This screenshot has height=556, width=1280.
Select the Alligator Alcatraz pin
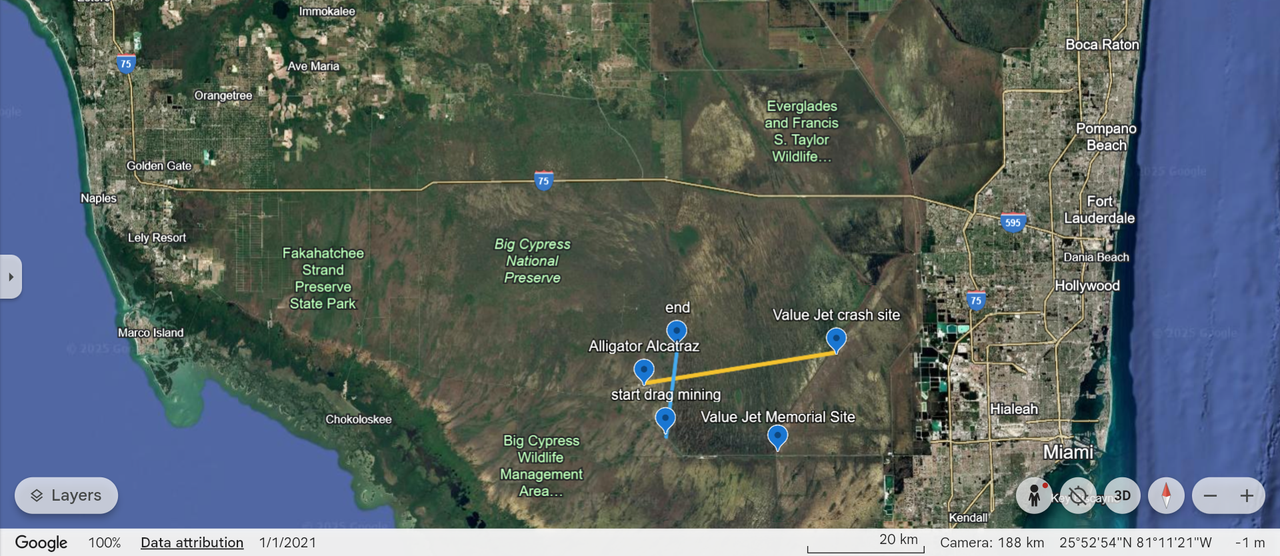644,371
